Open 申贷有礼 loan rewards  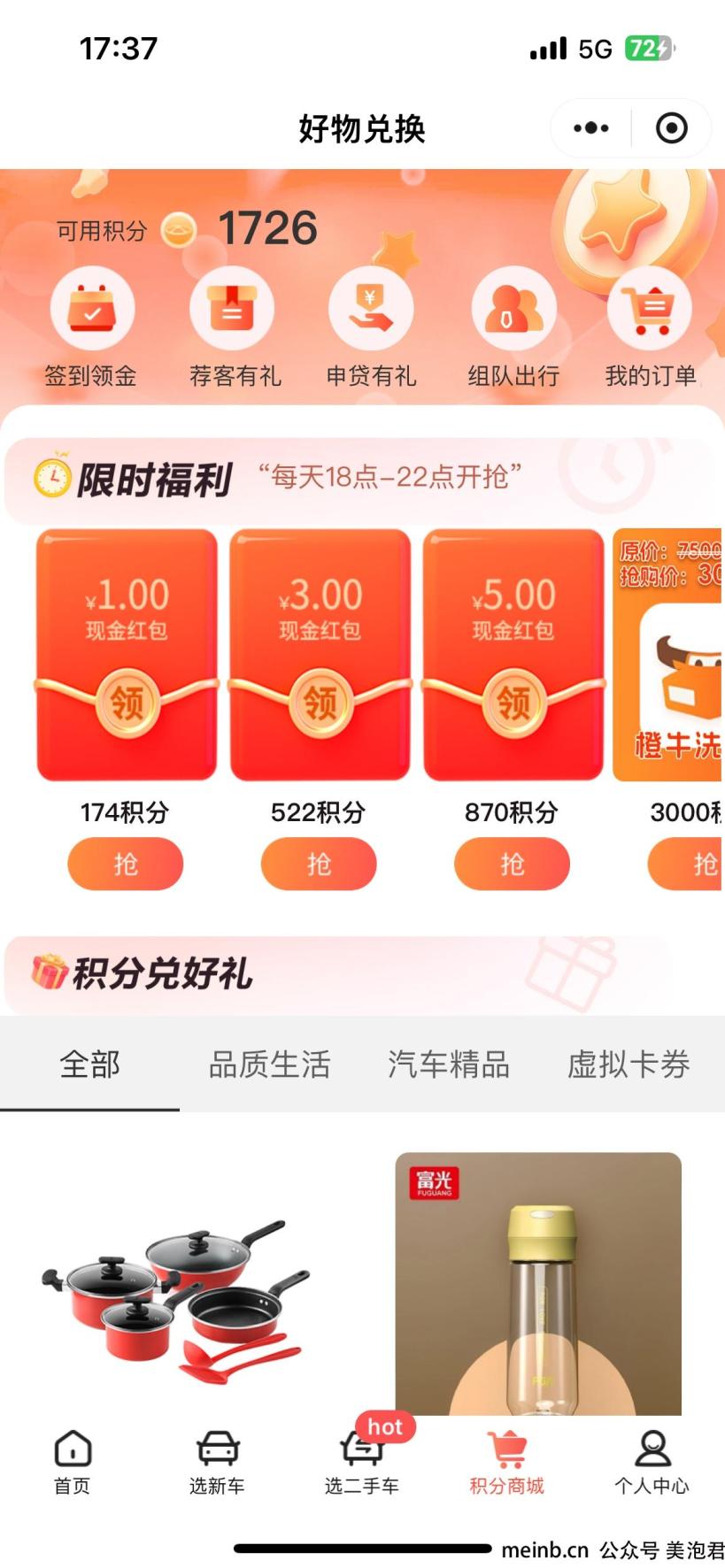[x=371, y=327]
